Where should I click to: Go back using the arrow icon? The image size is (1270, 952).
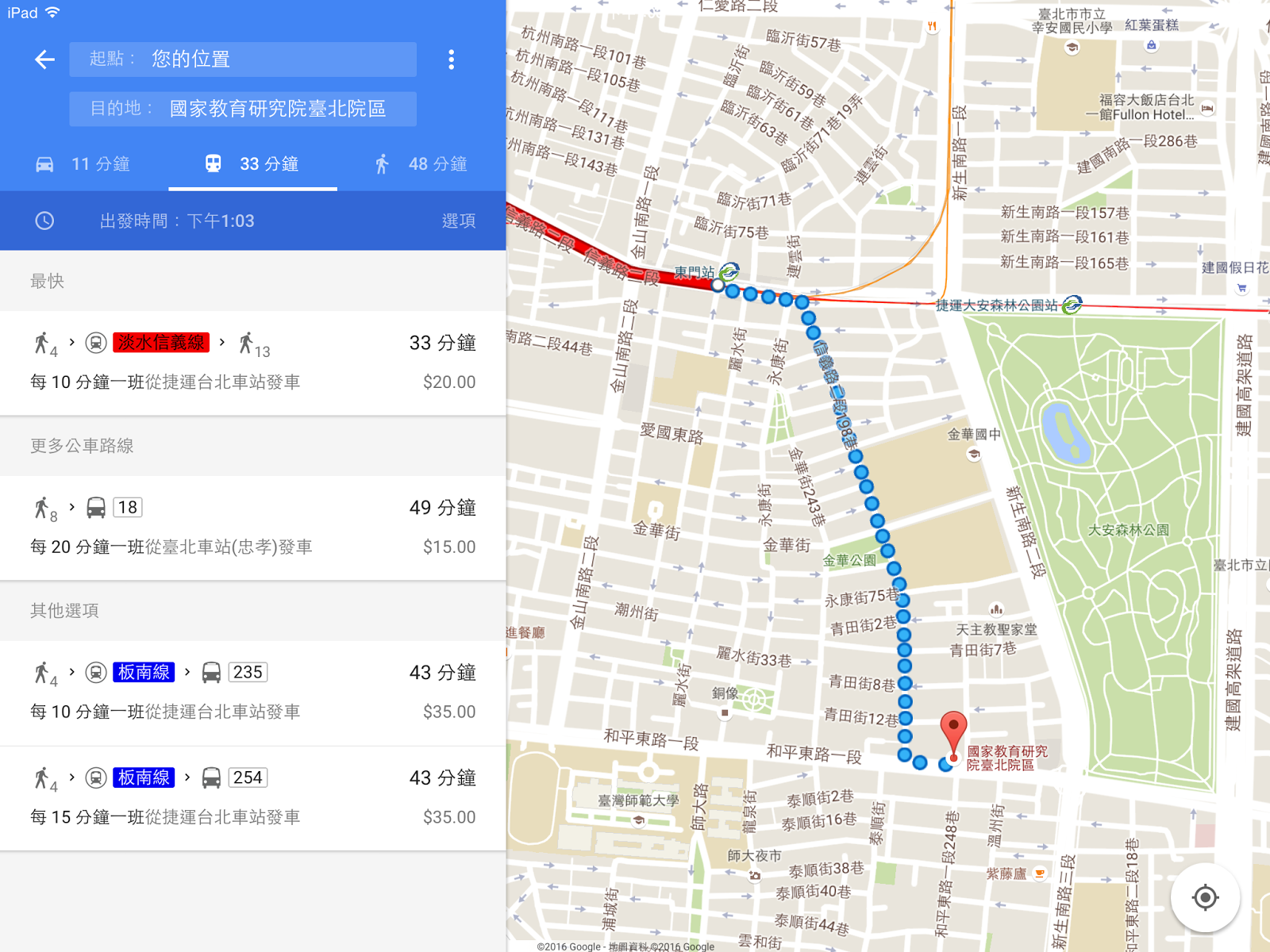[44, 59]
